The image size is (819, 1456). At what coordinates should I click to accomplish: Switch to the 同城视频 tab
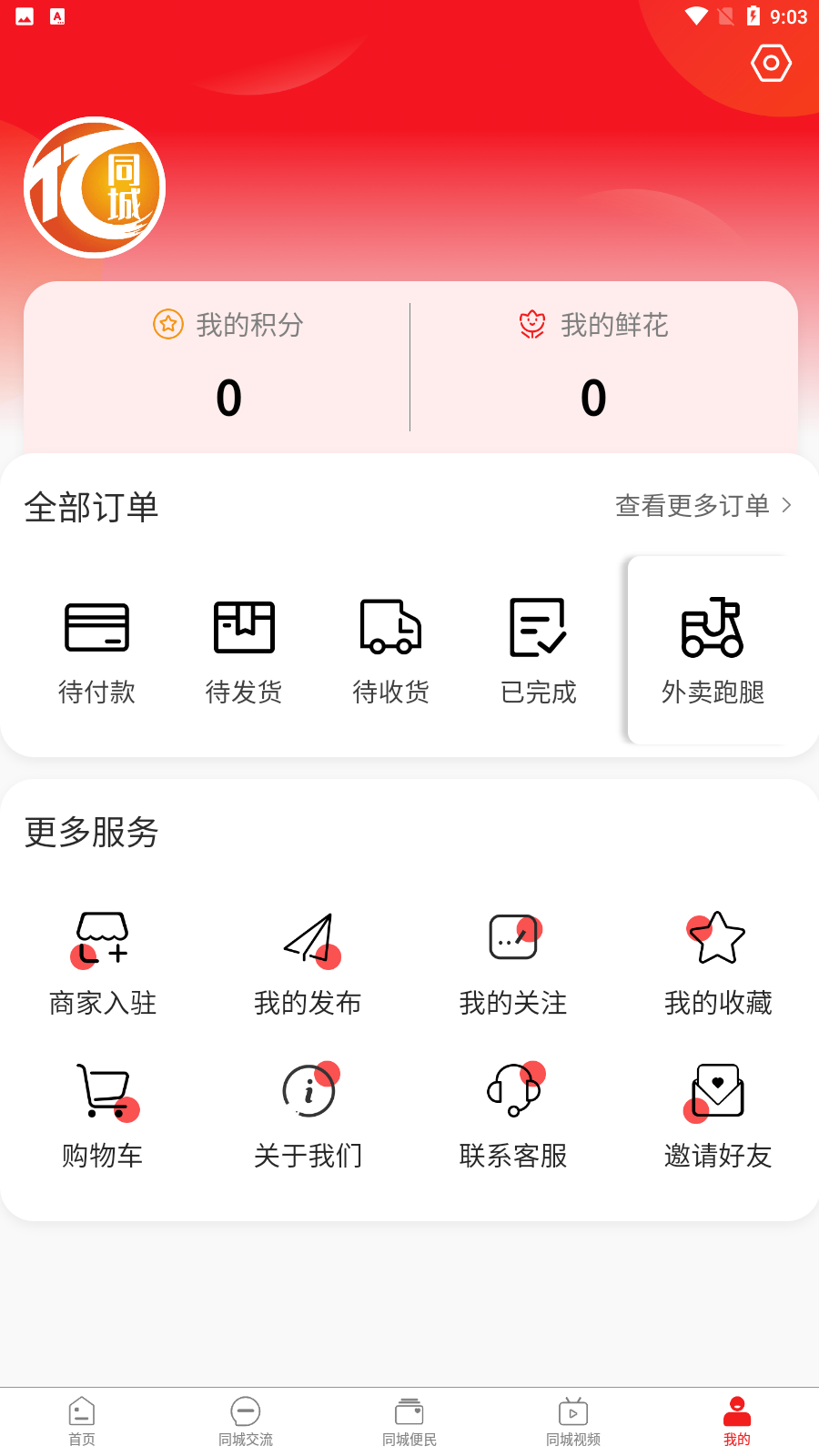(x=573, y=1421)
